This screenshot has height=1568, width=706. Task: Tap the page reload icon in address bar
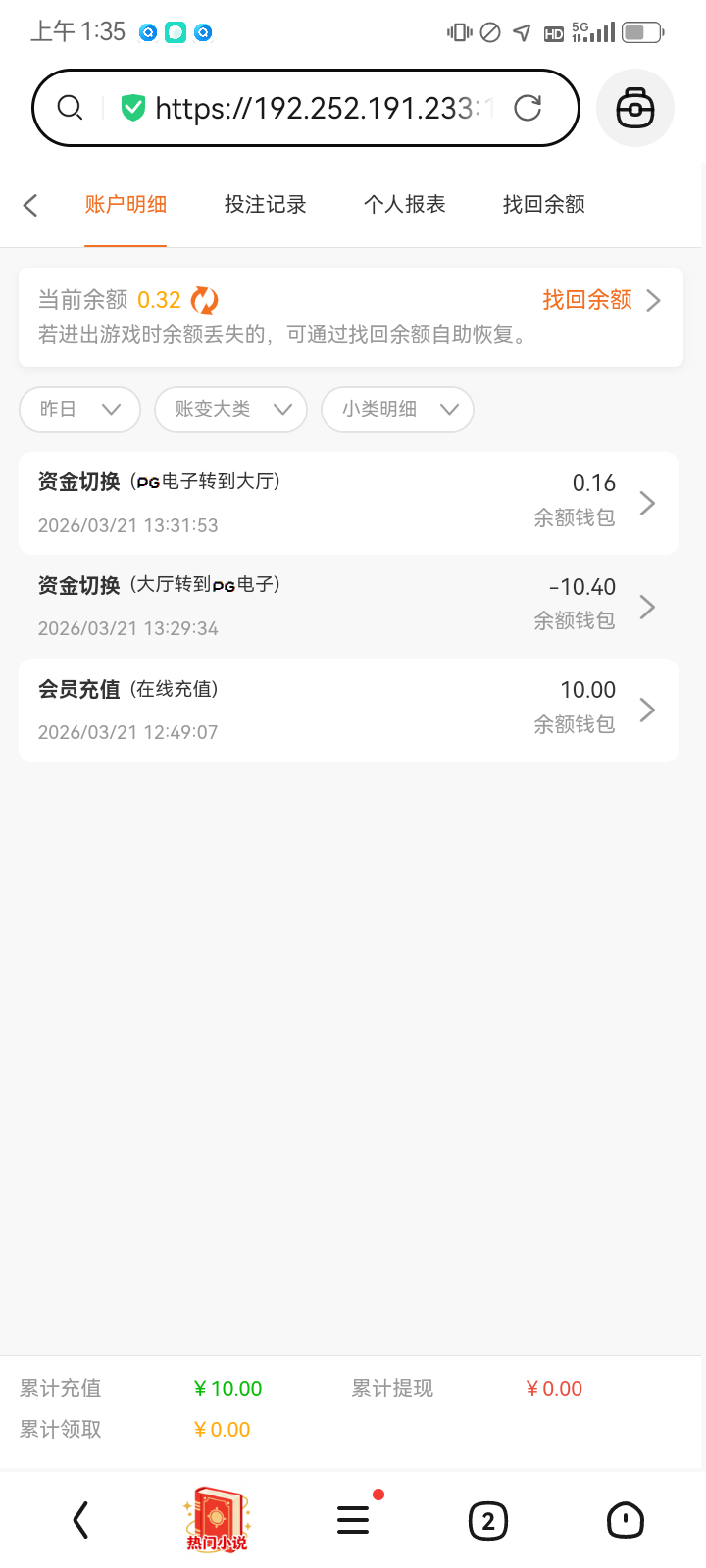click(529, 108)
